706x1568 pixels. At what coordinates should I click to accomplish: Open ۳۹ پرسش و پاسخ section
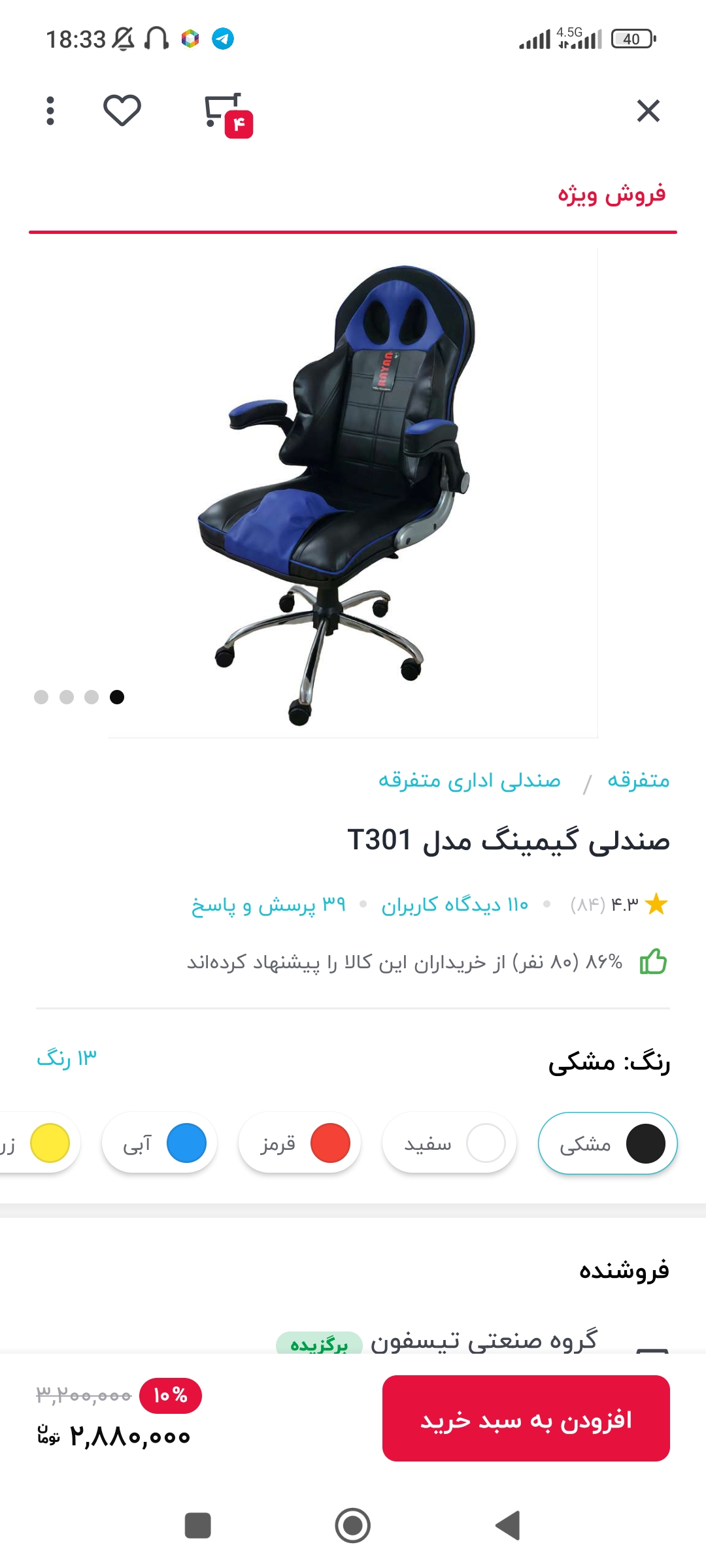pos(268,905)
